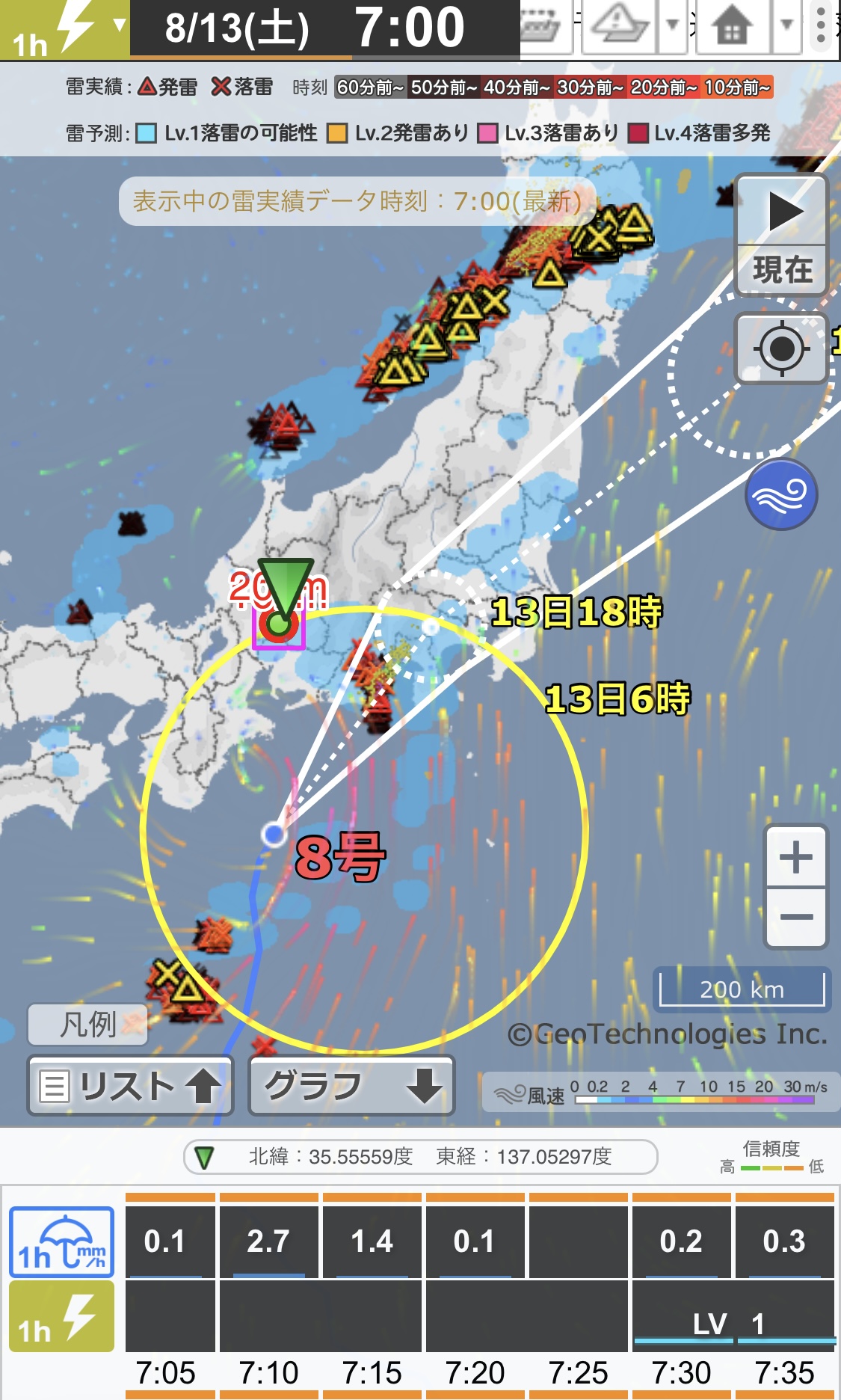
Task: Zoom in the map
Action: click(x=796, y=857)
